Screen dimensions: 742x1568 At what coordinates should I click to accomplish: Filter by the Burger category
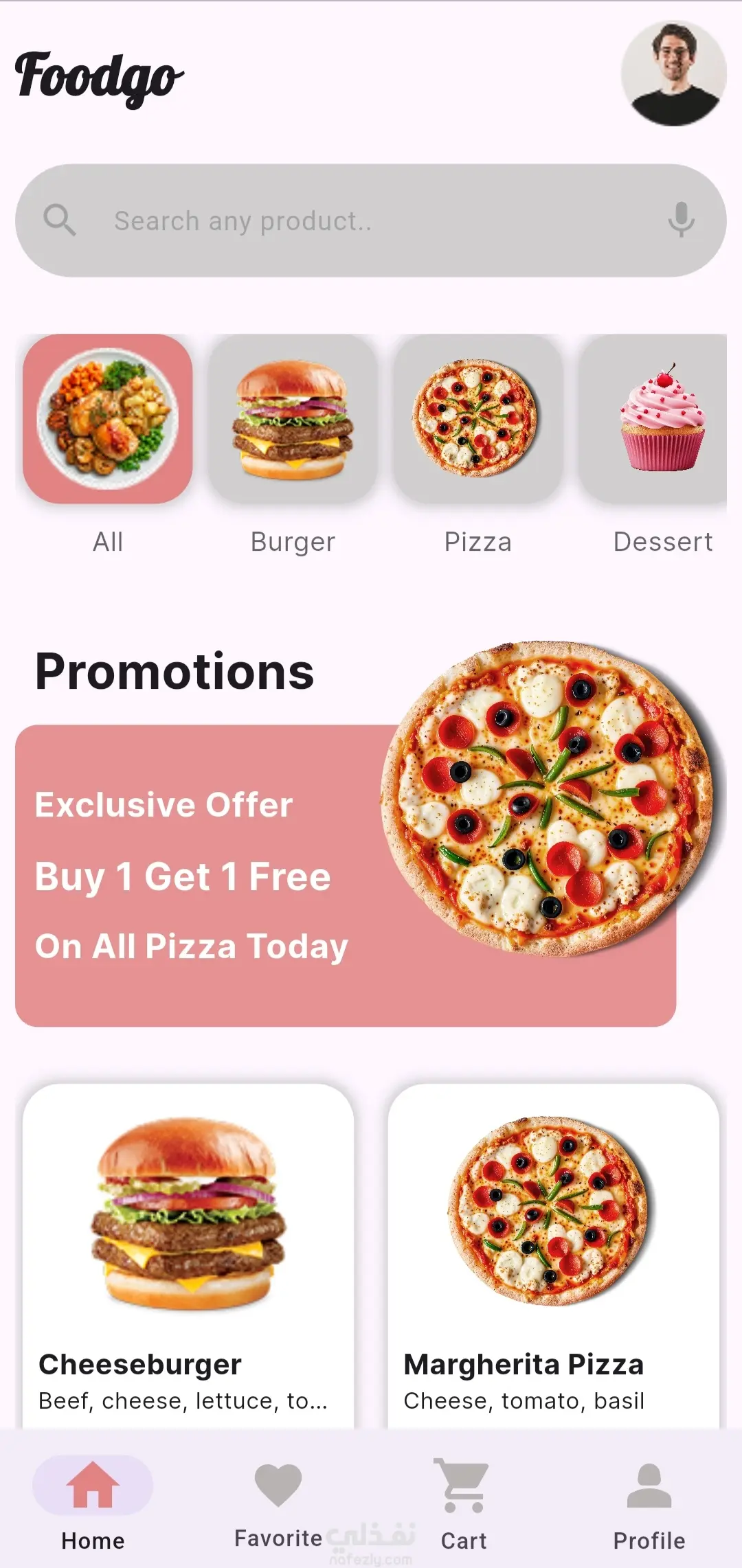(293, 419)
